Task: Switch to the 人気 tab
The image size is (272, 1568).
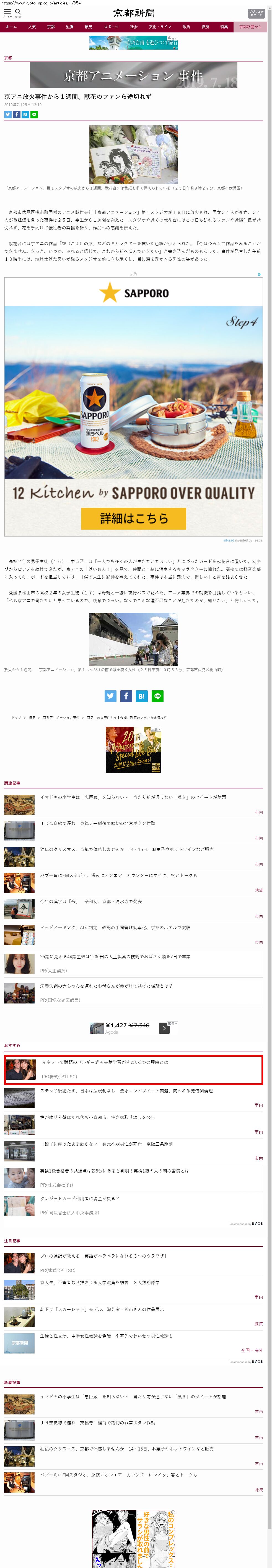Action: [x=32, y=27]
